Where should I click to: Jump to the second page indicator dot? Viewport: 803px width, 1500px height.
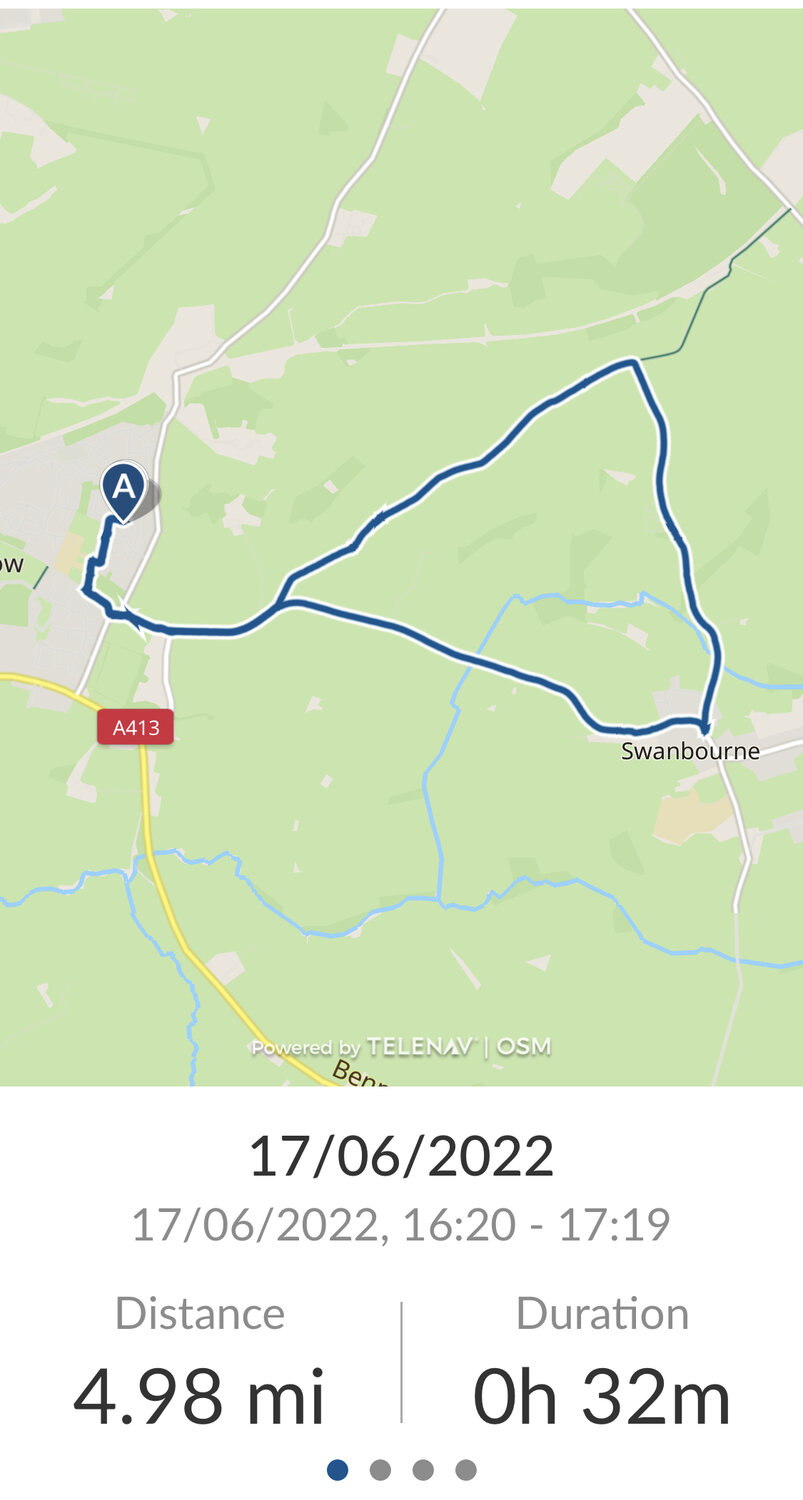point(380,1470)
